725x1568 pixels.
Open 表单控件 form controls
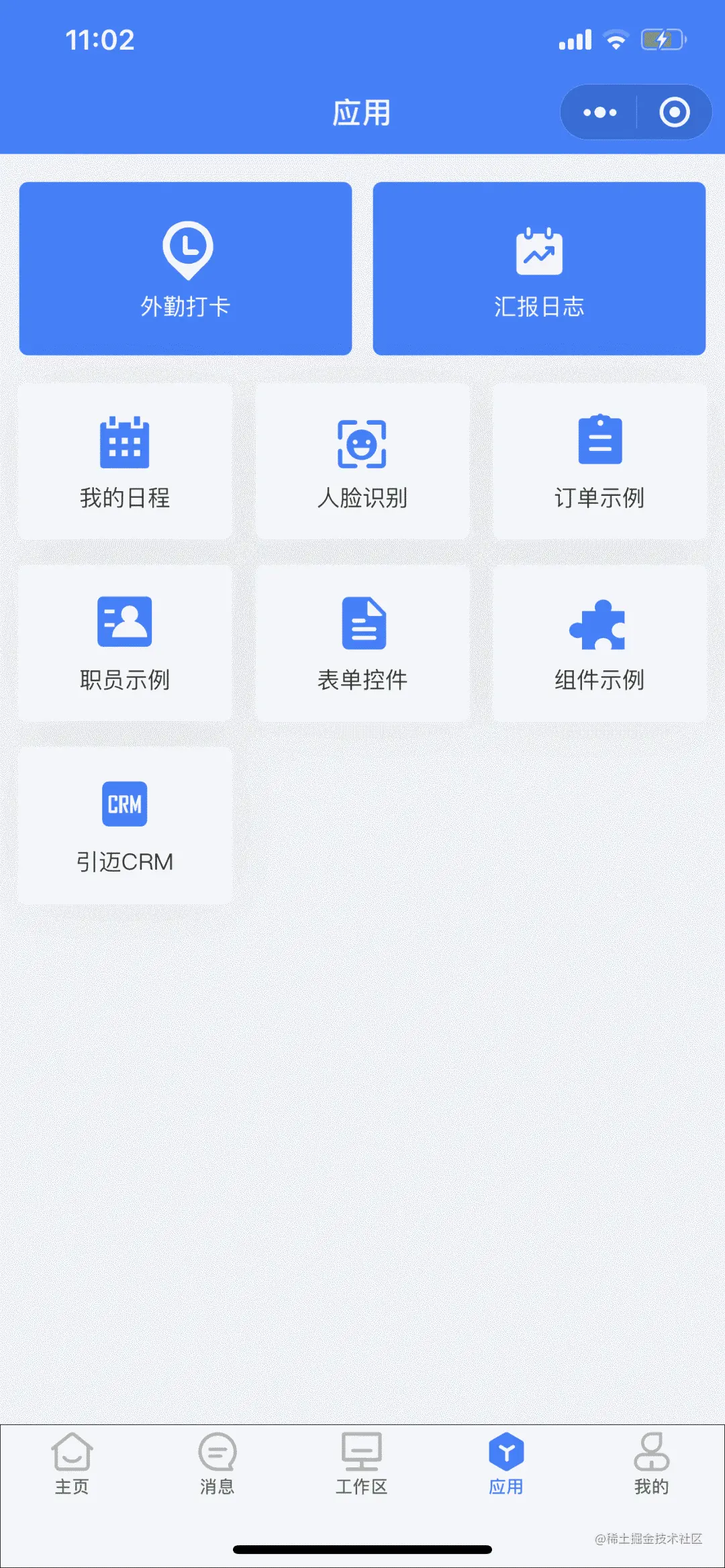(x=362, y=643)
